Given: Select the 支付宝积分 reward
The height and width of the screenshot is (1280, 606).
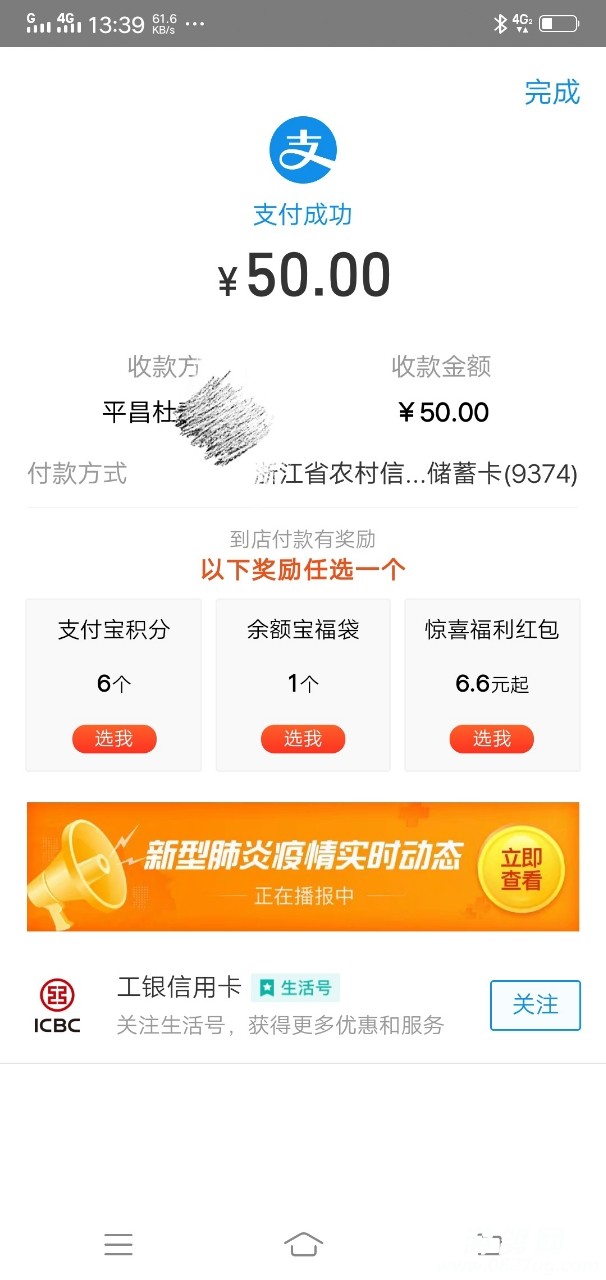Looking at the screenshot, I should 114,739.
